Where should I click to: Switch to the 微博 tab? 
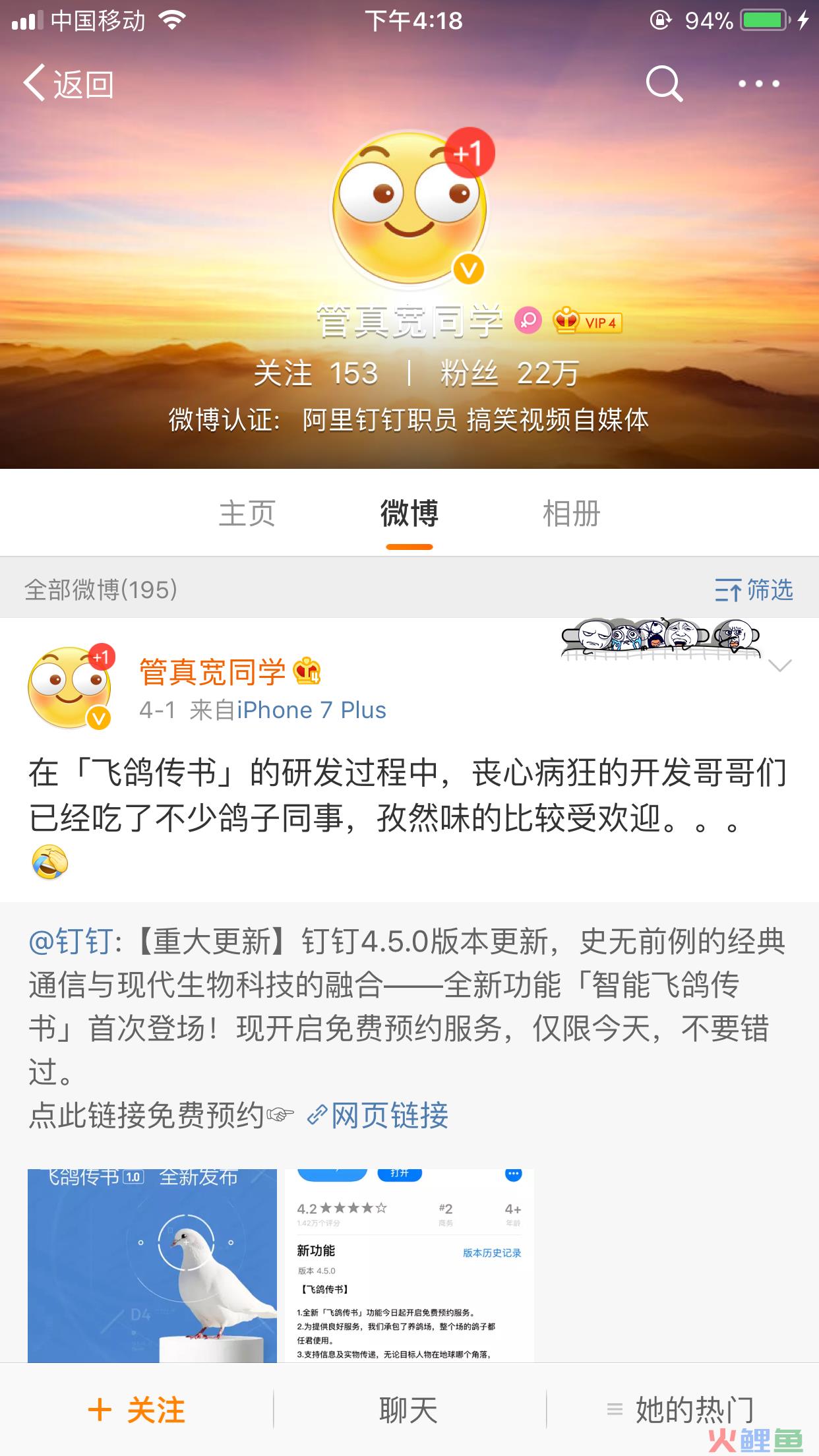(x=409, y=514)
